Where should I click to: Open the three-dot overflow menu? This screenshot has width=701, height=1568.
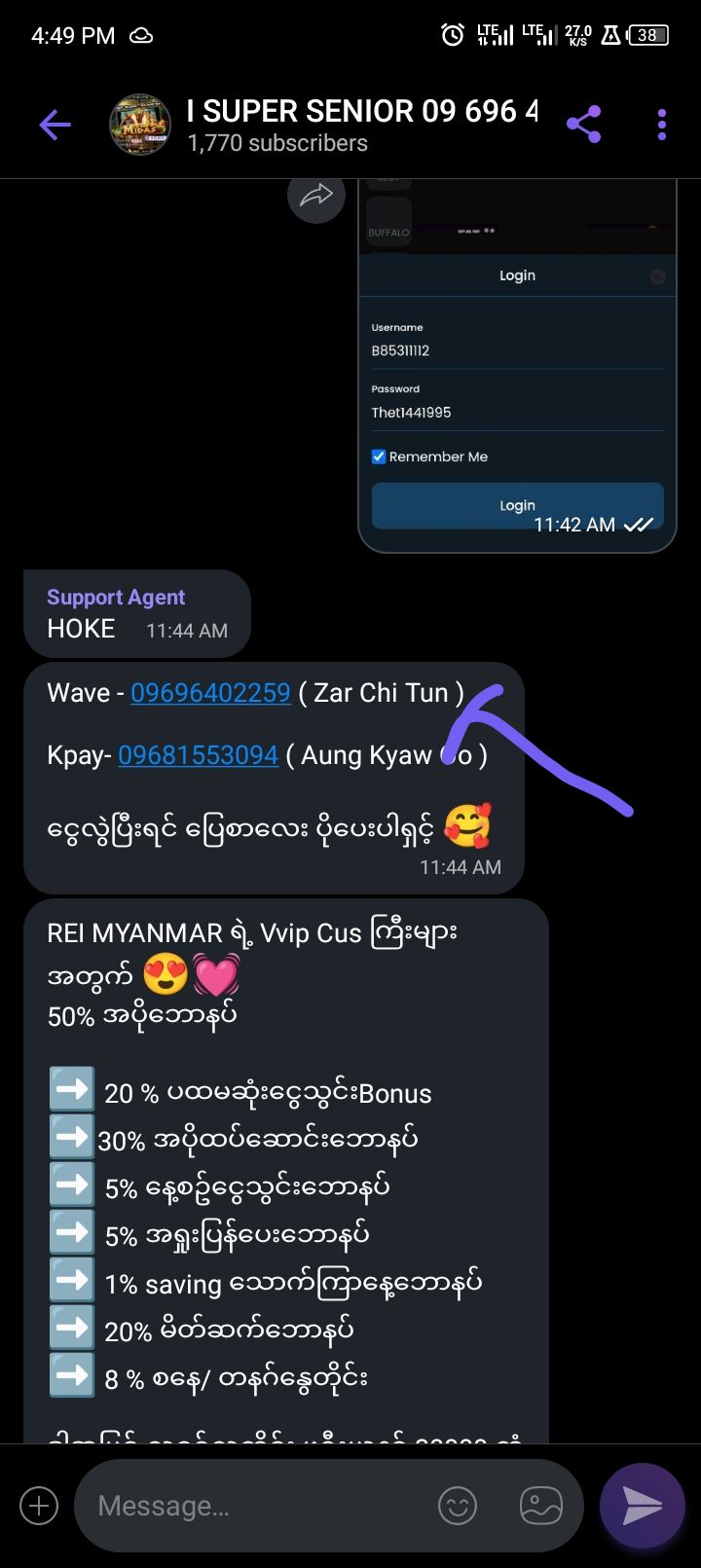662,125
